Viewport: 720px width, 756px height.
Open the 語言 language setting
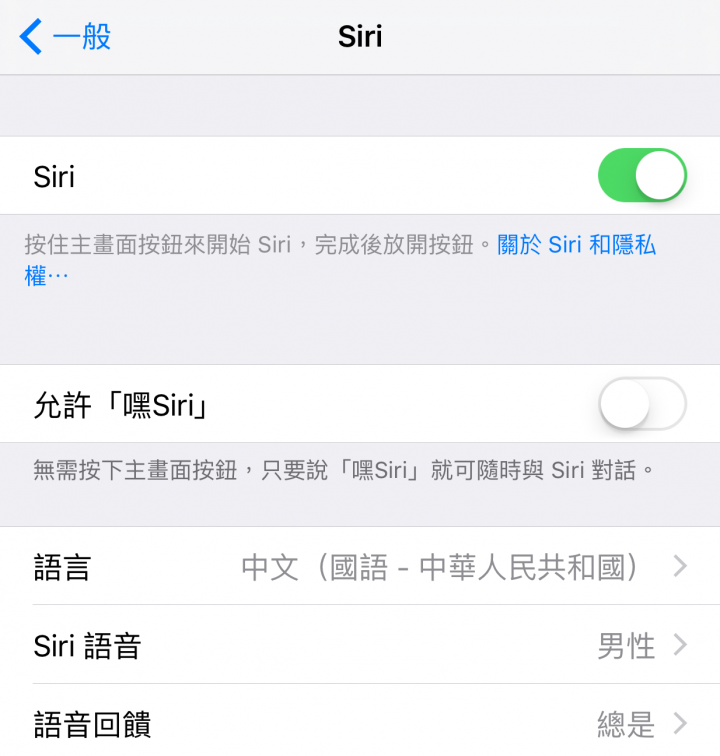360,567
